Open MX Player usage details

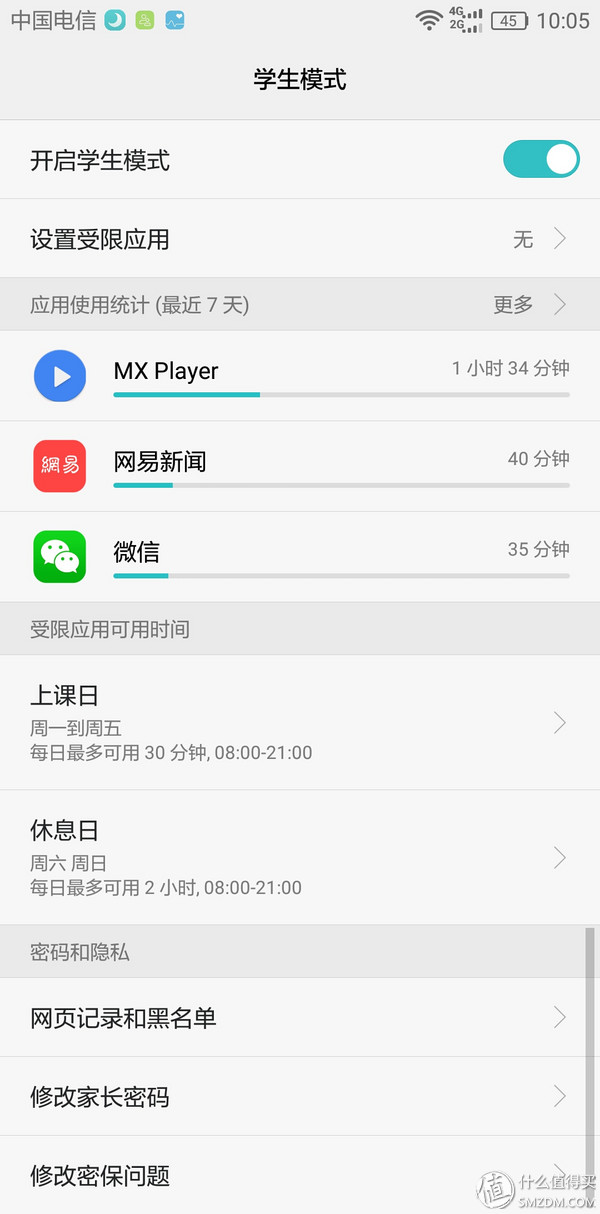point(300,376)
